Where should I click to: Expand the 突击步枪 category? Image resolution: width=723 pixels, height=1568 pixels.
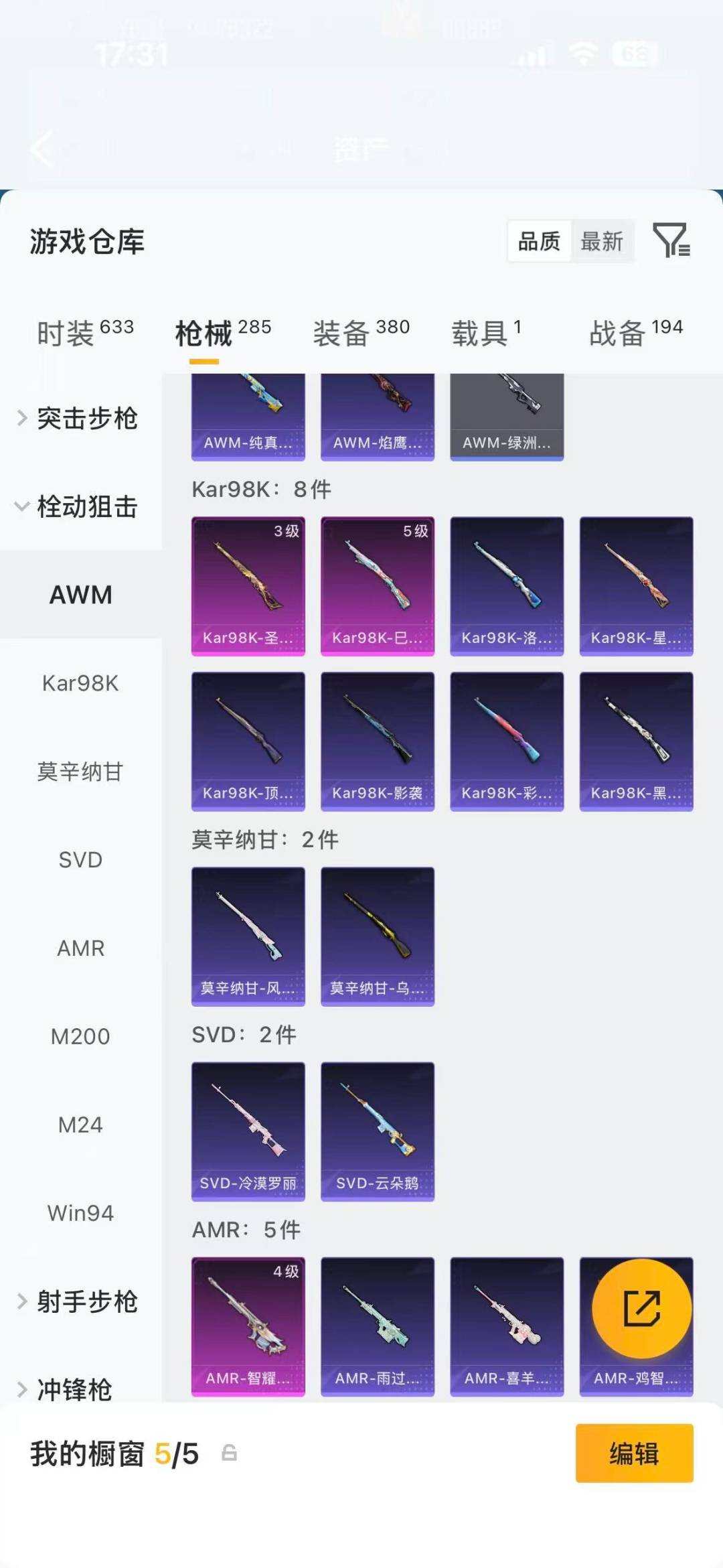click(87, 419)
